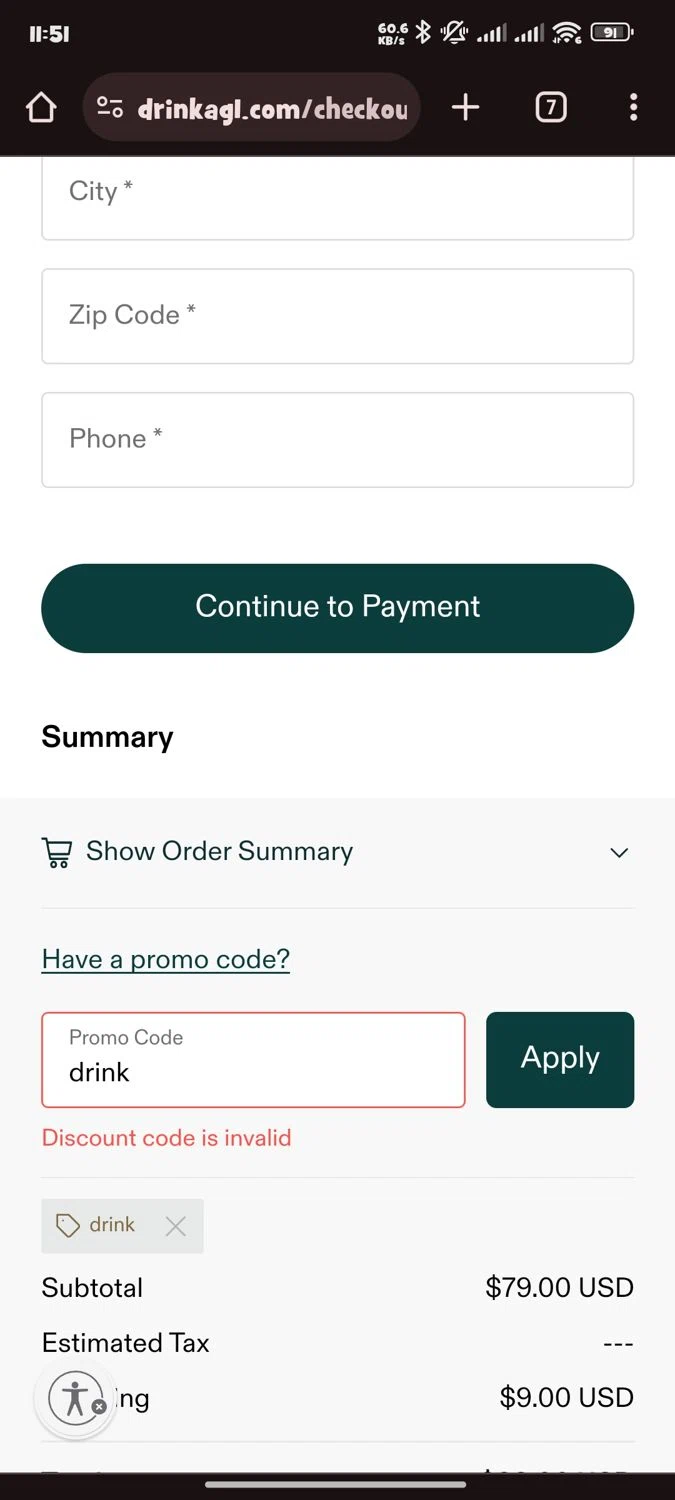The image size is (675, 1500).
Task: Open the browser overflow menu
Action: [x=633, y=108]
